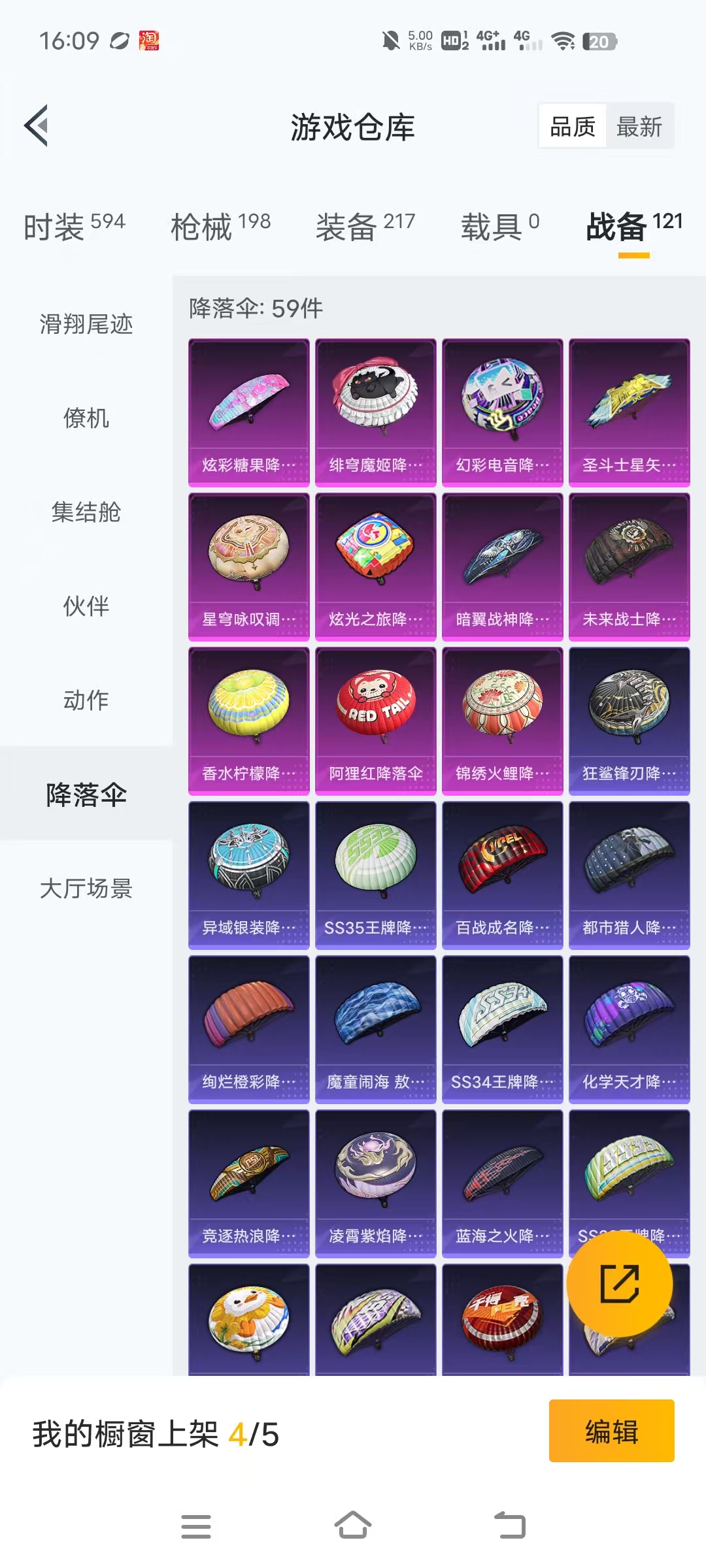
Task: Go to the system home screen
Action: pyautogui.click(x=353, y=1526)
